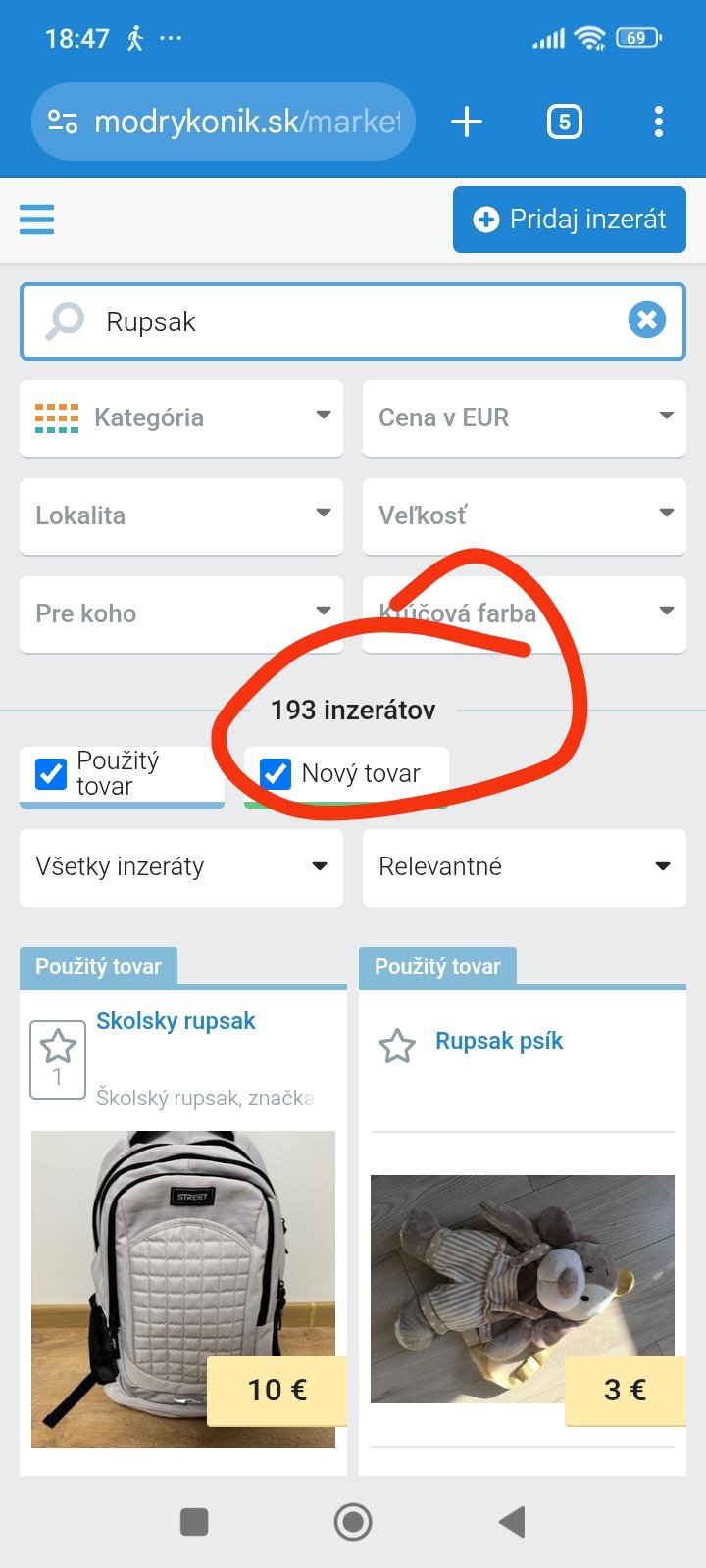Open the Všetky inzeráty dropdown
The height and width of the screenshot is (1568, 706).
pos(181,866)
